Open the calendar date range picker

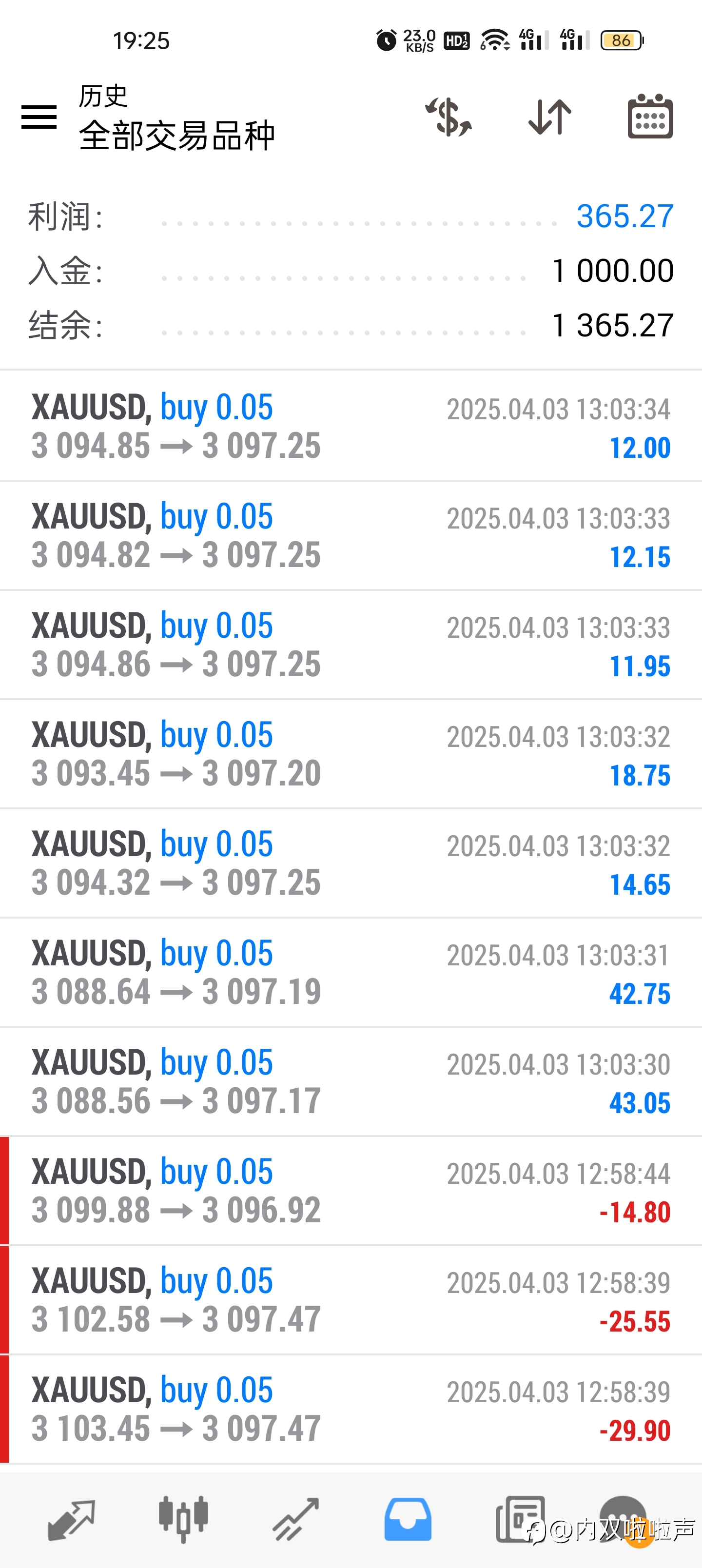(650, 116)
